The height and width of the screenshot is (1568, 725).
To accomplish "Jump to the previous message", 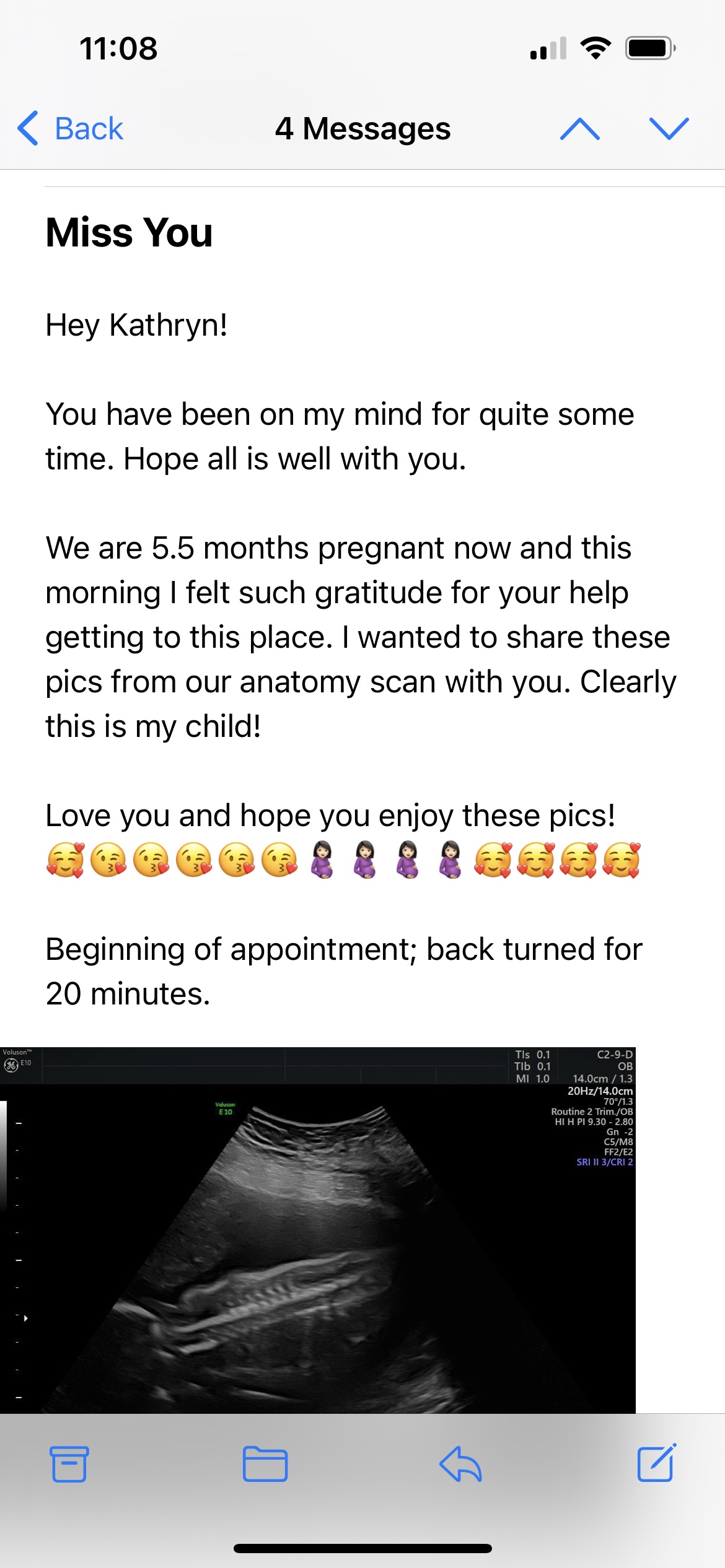I will [579, 129].
